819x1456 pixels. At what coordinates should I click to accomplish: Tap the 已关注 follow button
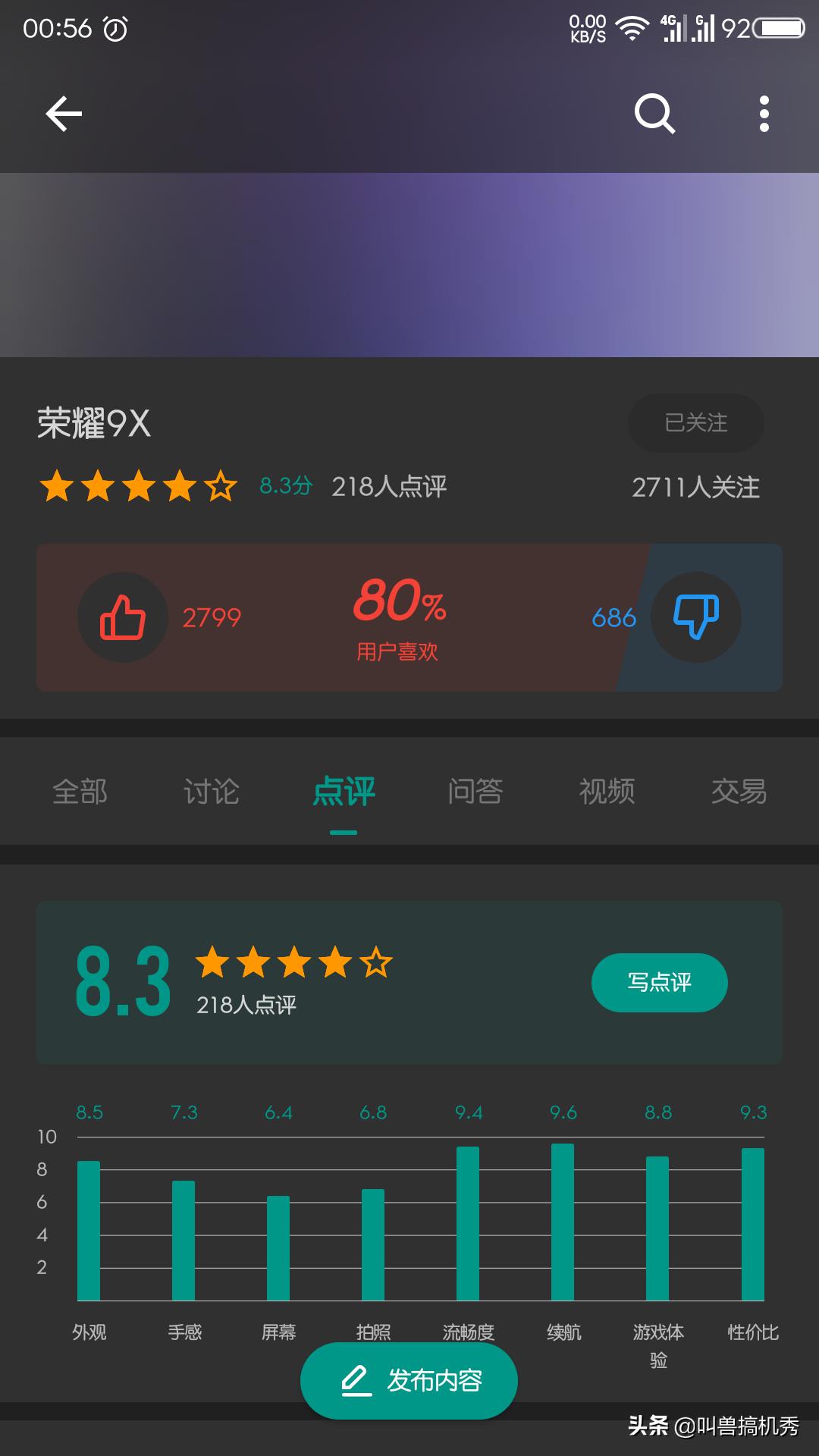click(695, 422)
